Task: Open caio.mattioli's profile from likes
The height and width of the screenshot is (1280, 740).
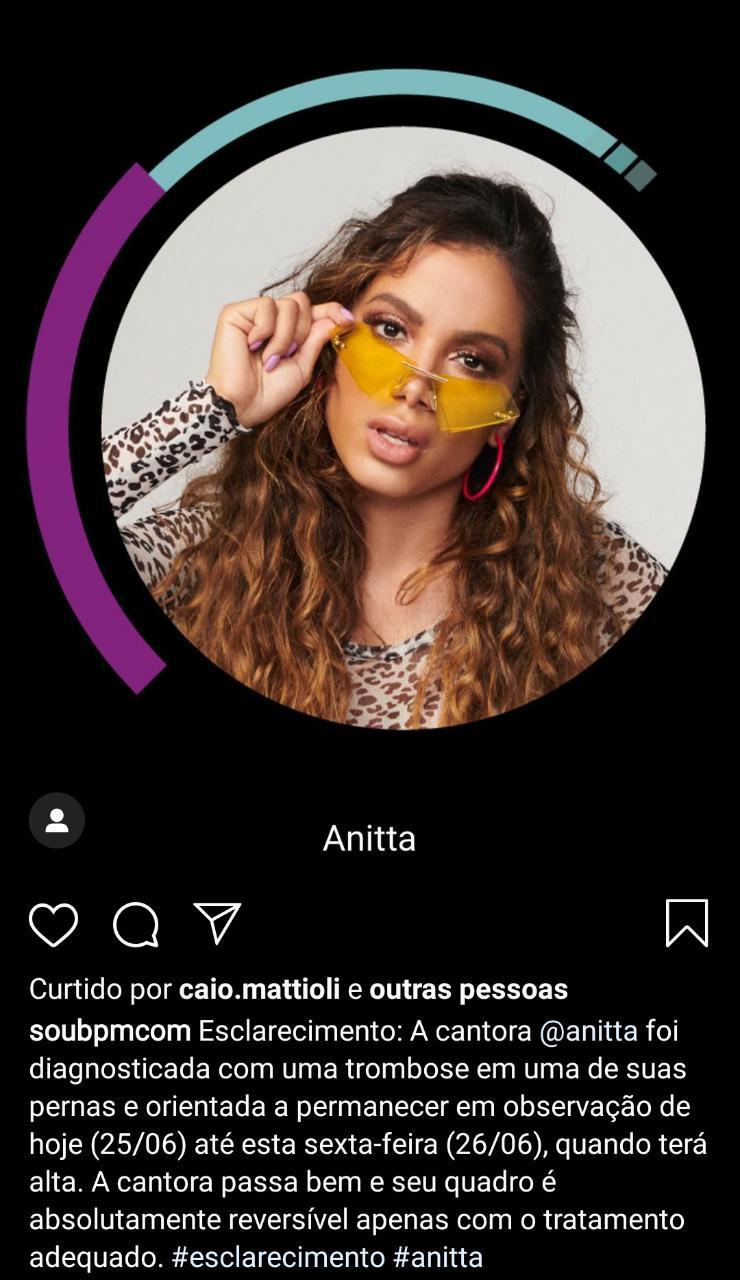Action: 259,990
